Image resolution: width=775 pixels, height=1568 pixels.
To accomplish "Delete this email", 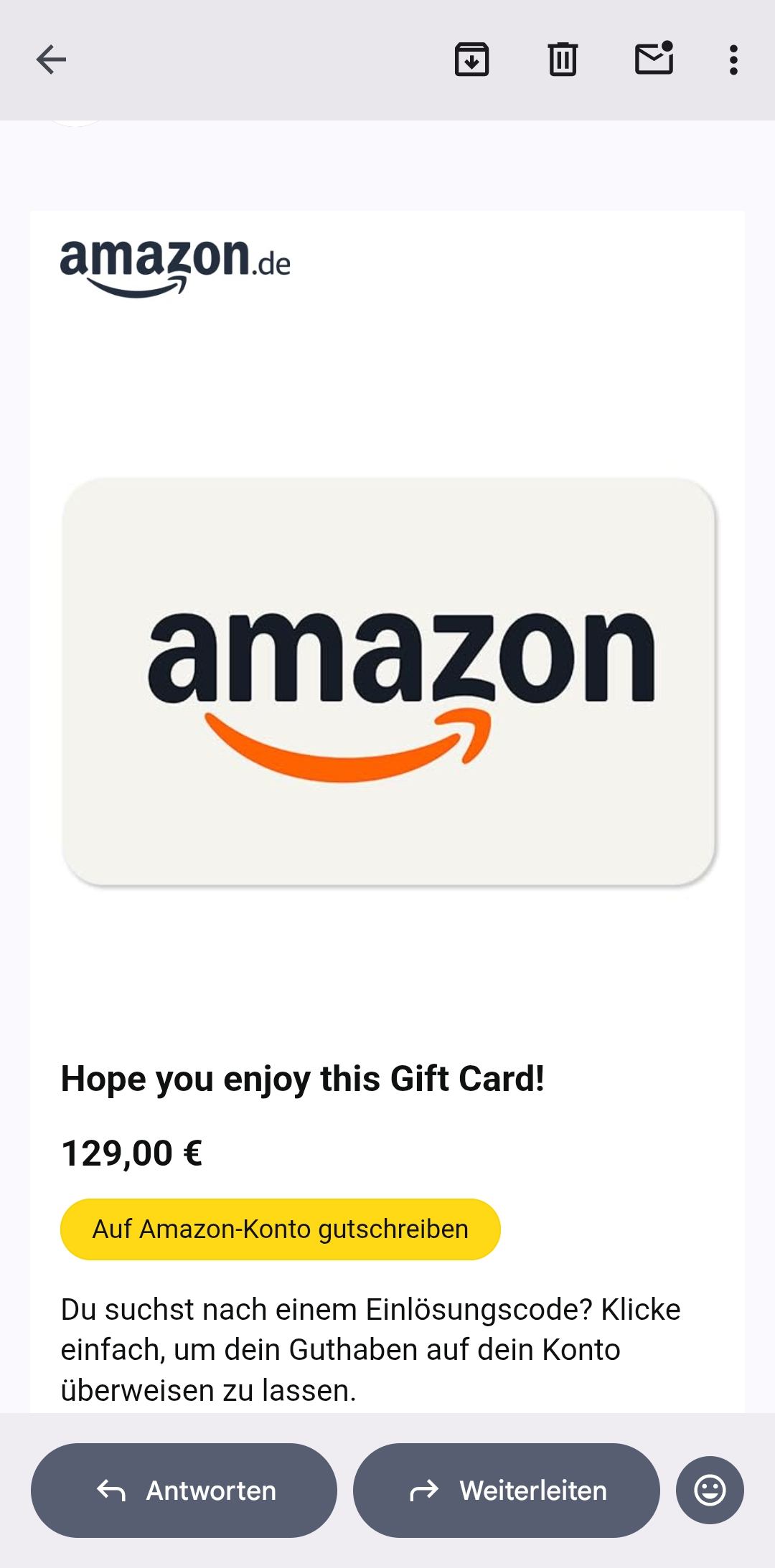I will tap(563, 60).
